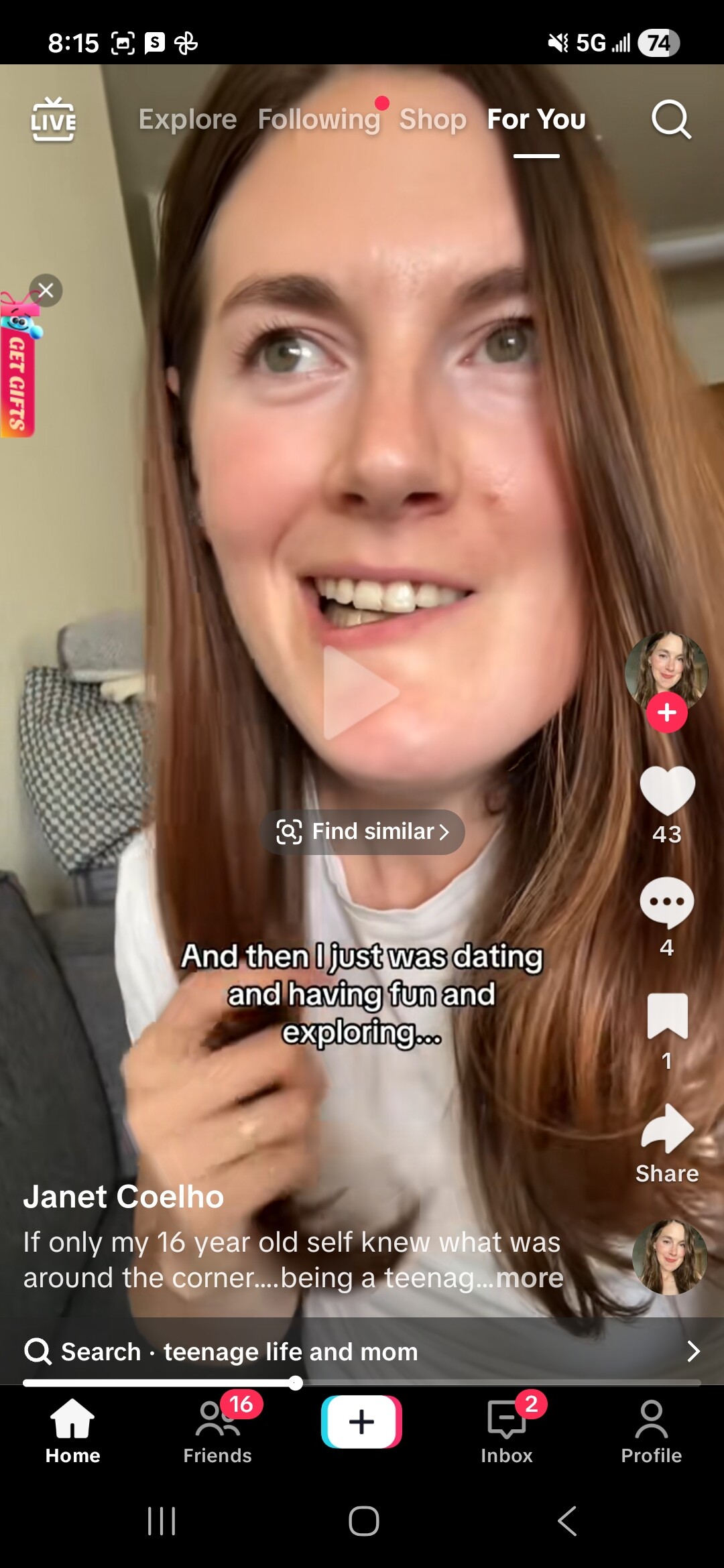Bookmark this video to favorites
This screenshot has width=724, height=1568.
click(667, 1016)
